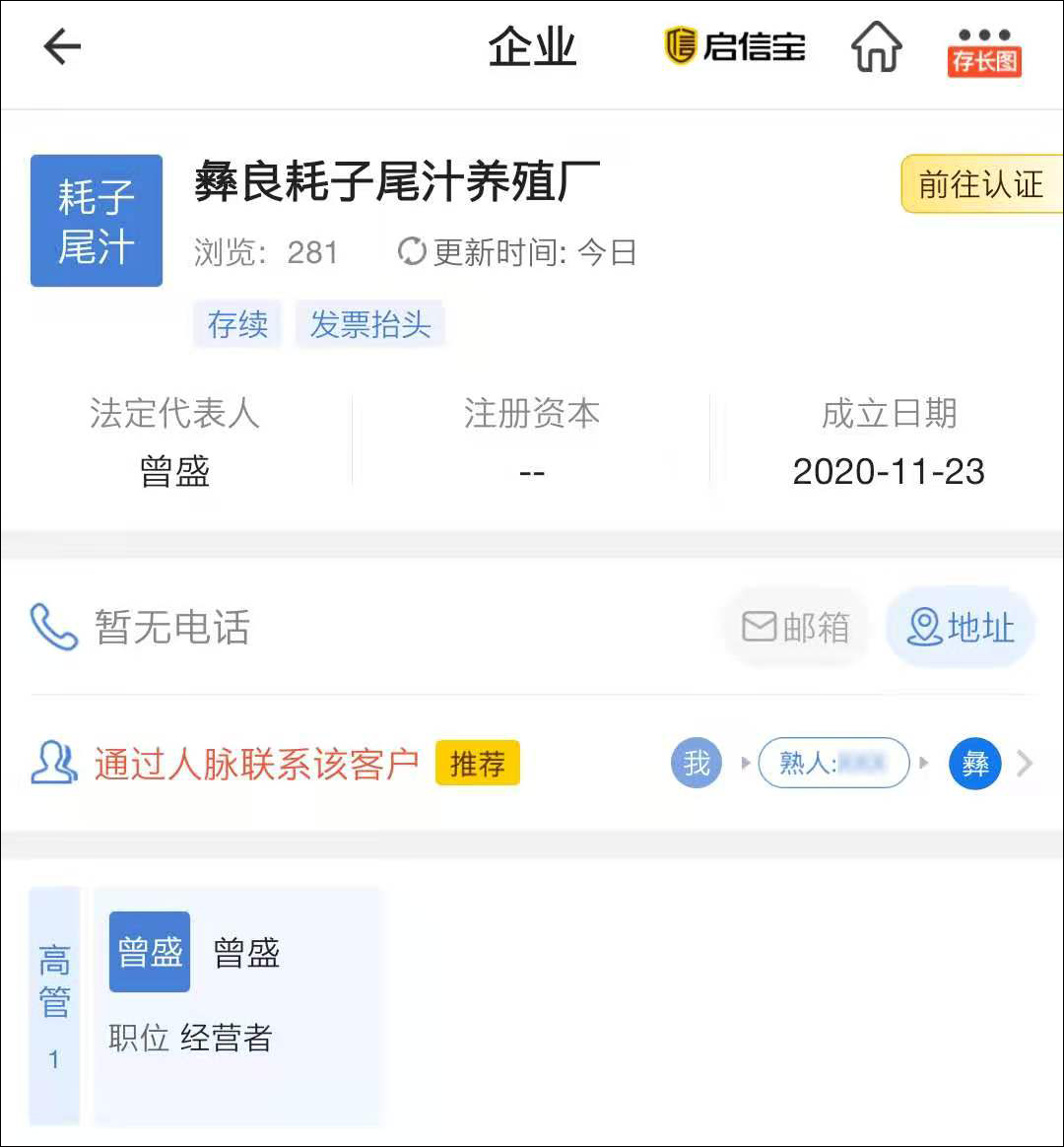Open the home icon in top bar
Viewport: 1064px width, 1147px height.
point(876,46)
